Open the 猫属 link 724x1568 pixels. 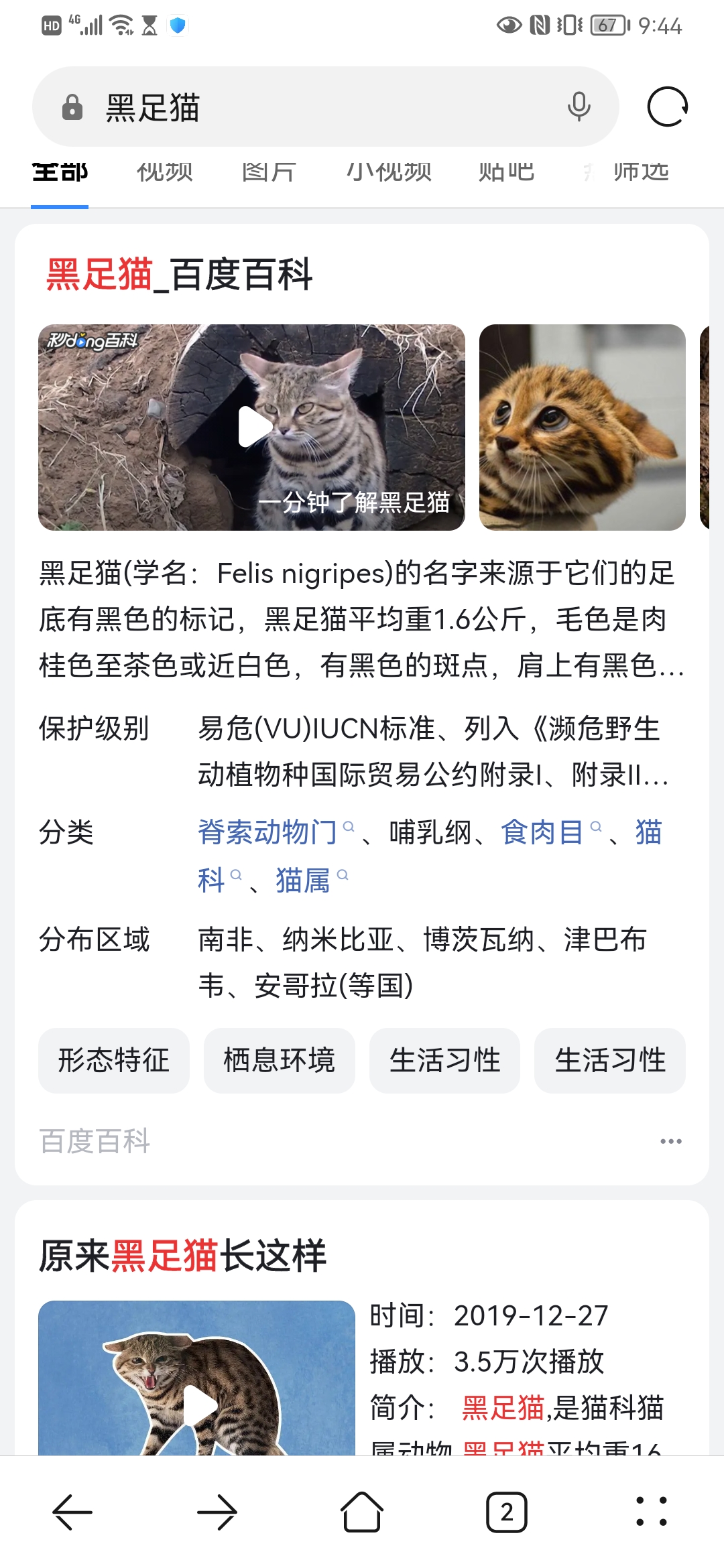pyautogui.click(x=303, y=880)
